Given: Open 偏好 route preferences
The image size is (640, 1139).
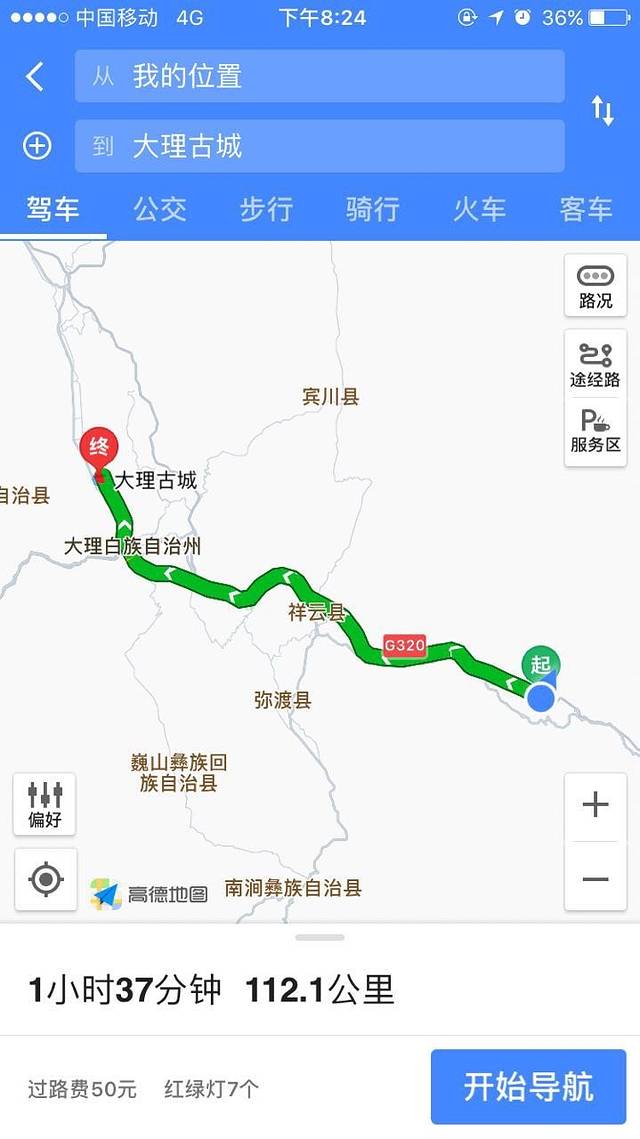Looking at the screenshot, I should [x=45, y=804].
